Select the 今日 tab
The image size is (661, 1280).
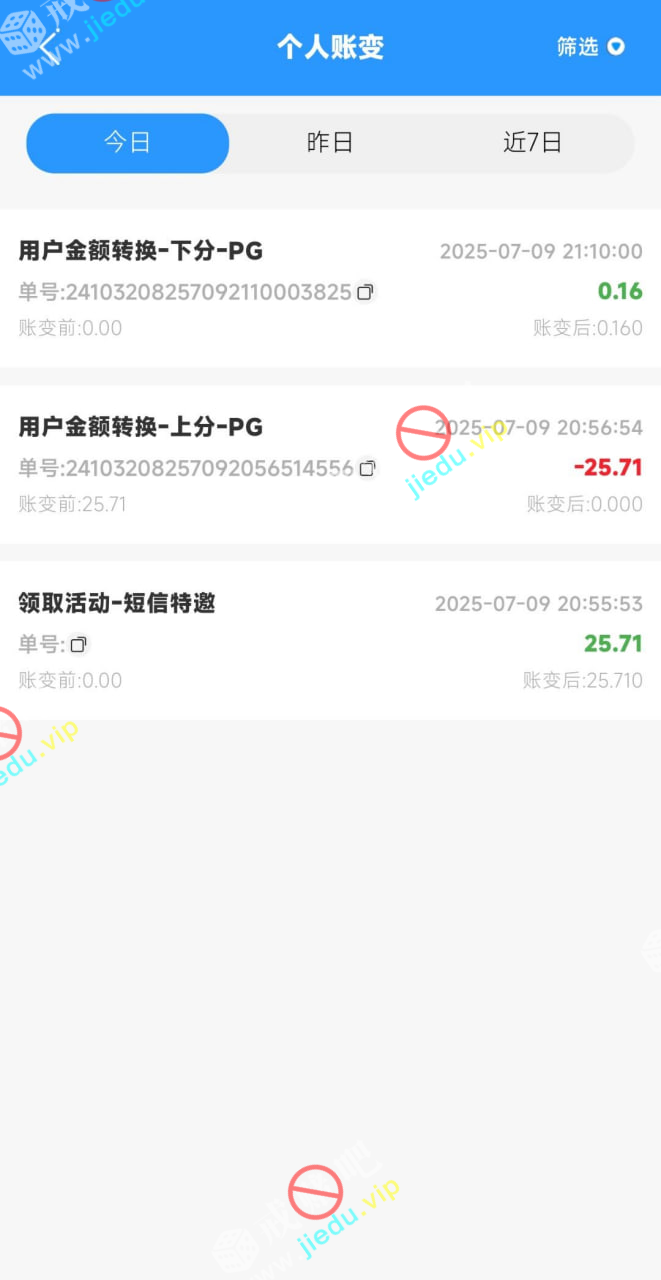point(128,143)
